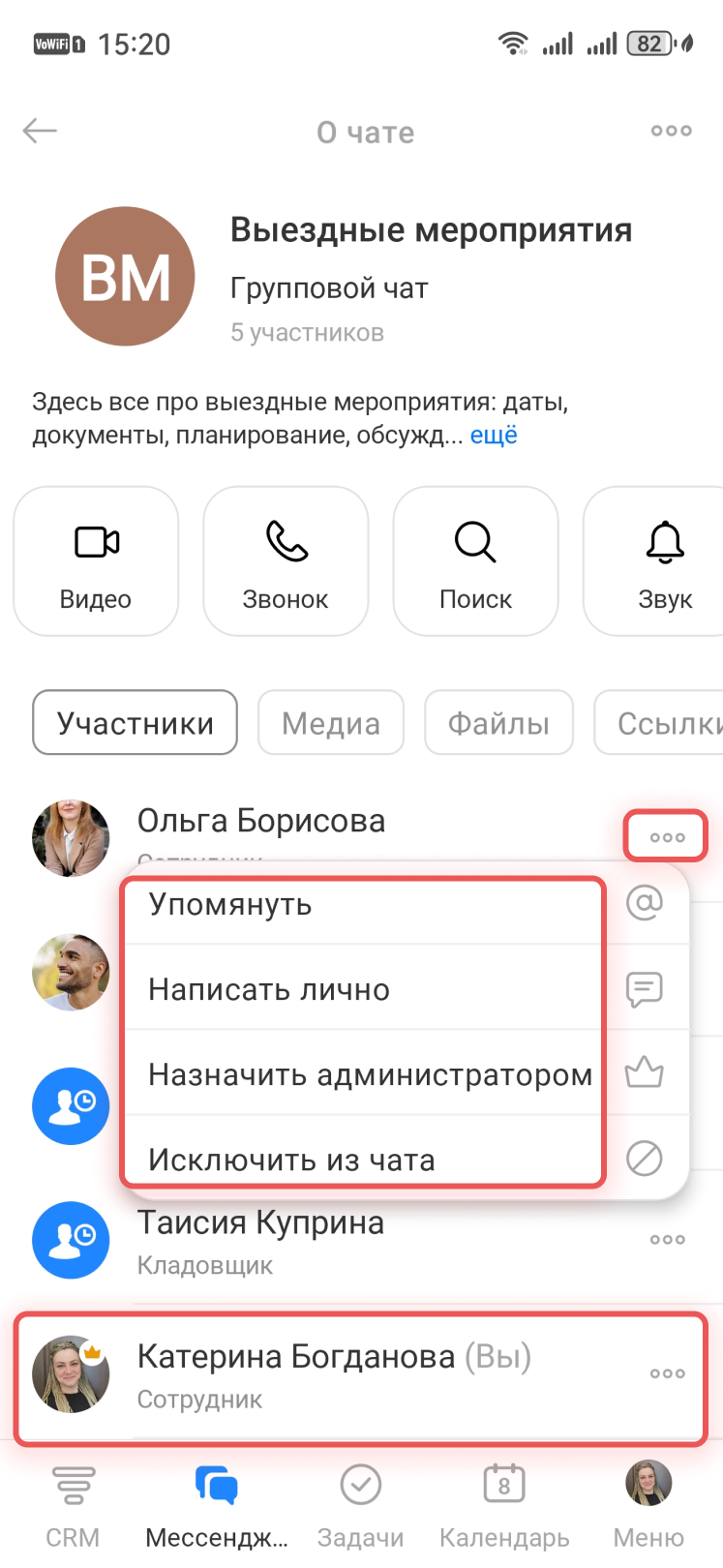The width and height of the screenshot is (723, 1568).
Task: Open options dots for Катерина Богданова
Action: tap(667, 1373)
